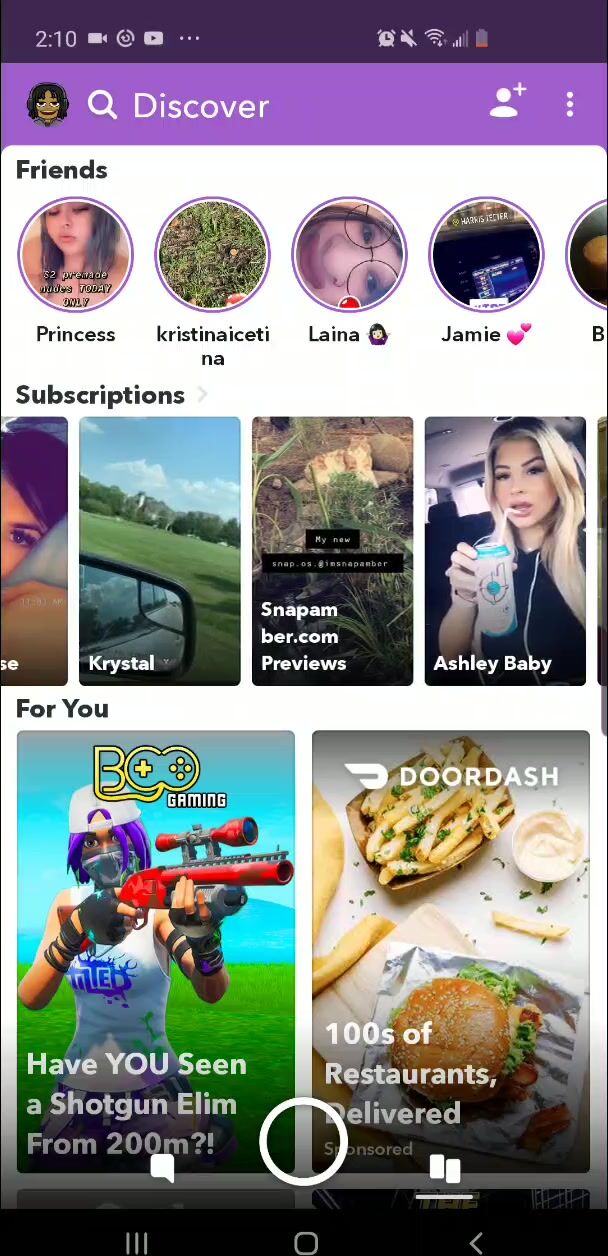The height and width of the screenshot is (1256, 608).
Task: View kristinaicetina's story
Action: coord(212,255)
